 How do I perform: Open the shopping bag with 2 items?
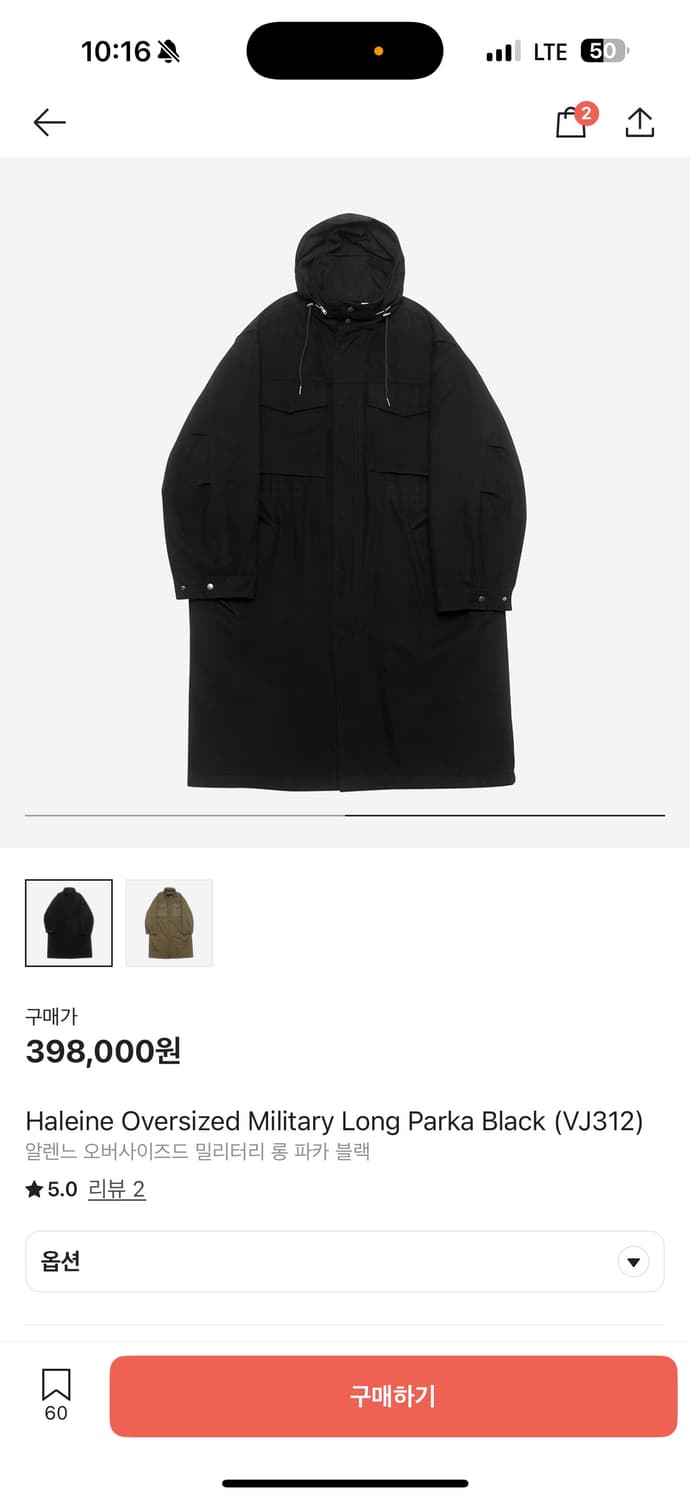point(572,123)
